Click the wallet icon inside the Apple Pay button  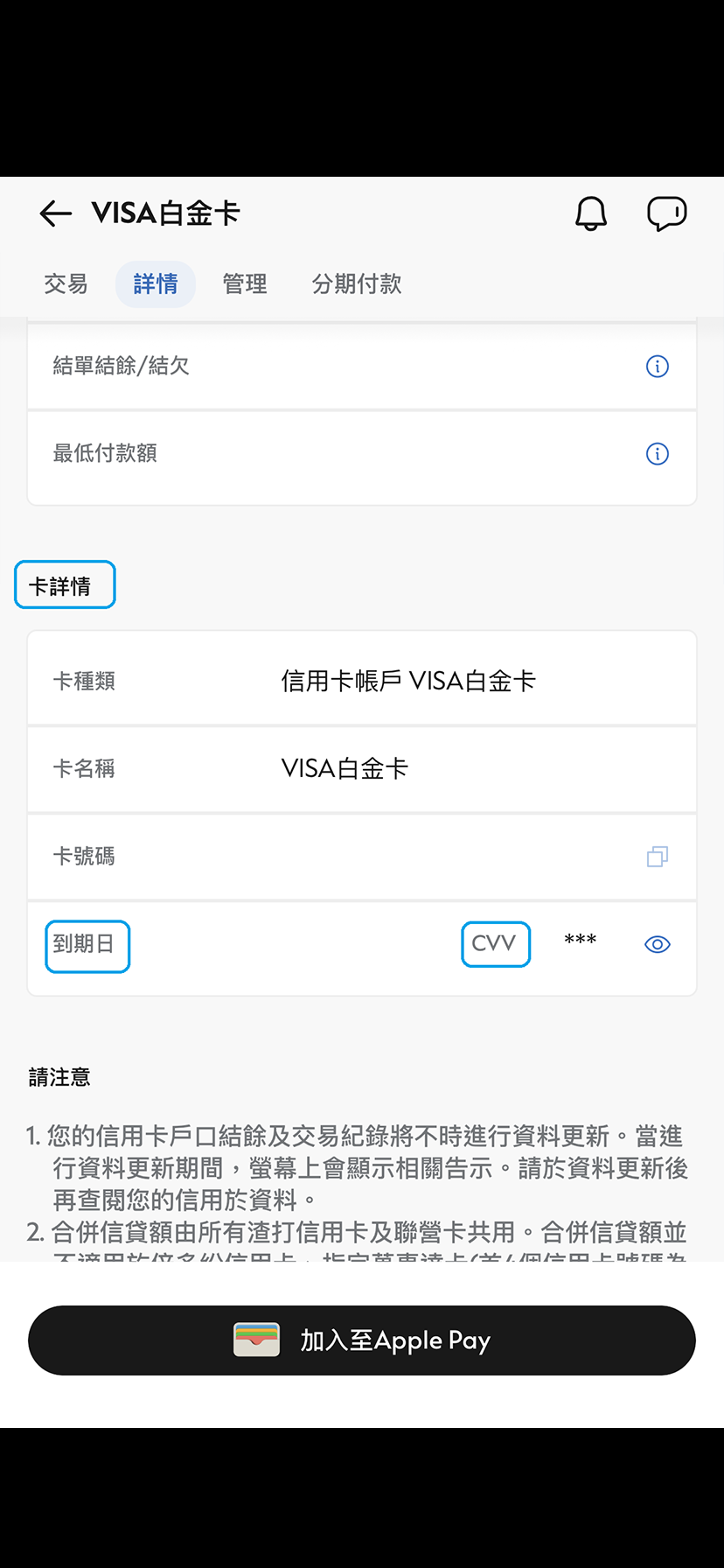(254, 1339)
